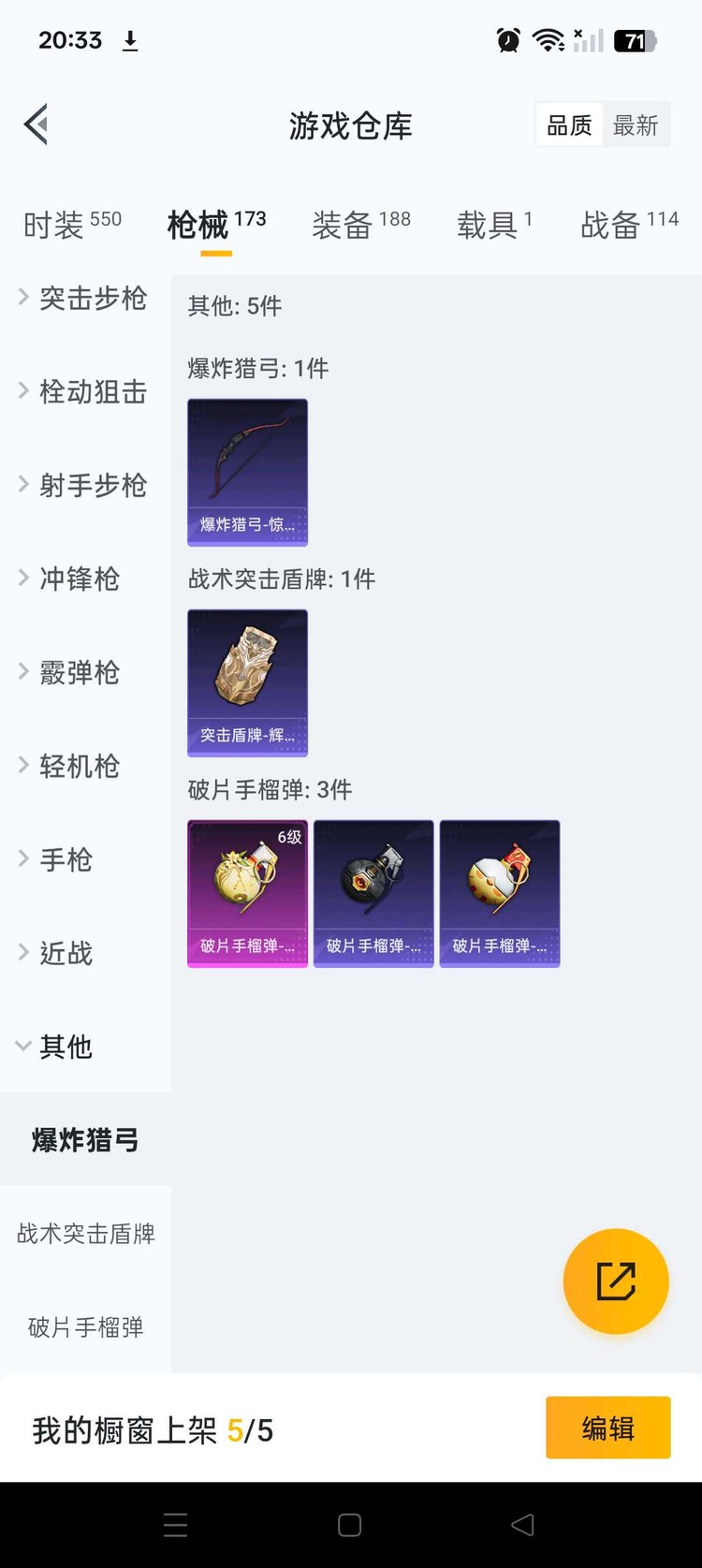Tap 编辑 to edit the showcase
This screenshot has width=702, height=1568.
point(607,1428)
